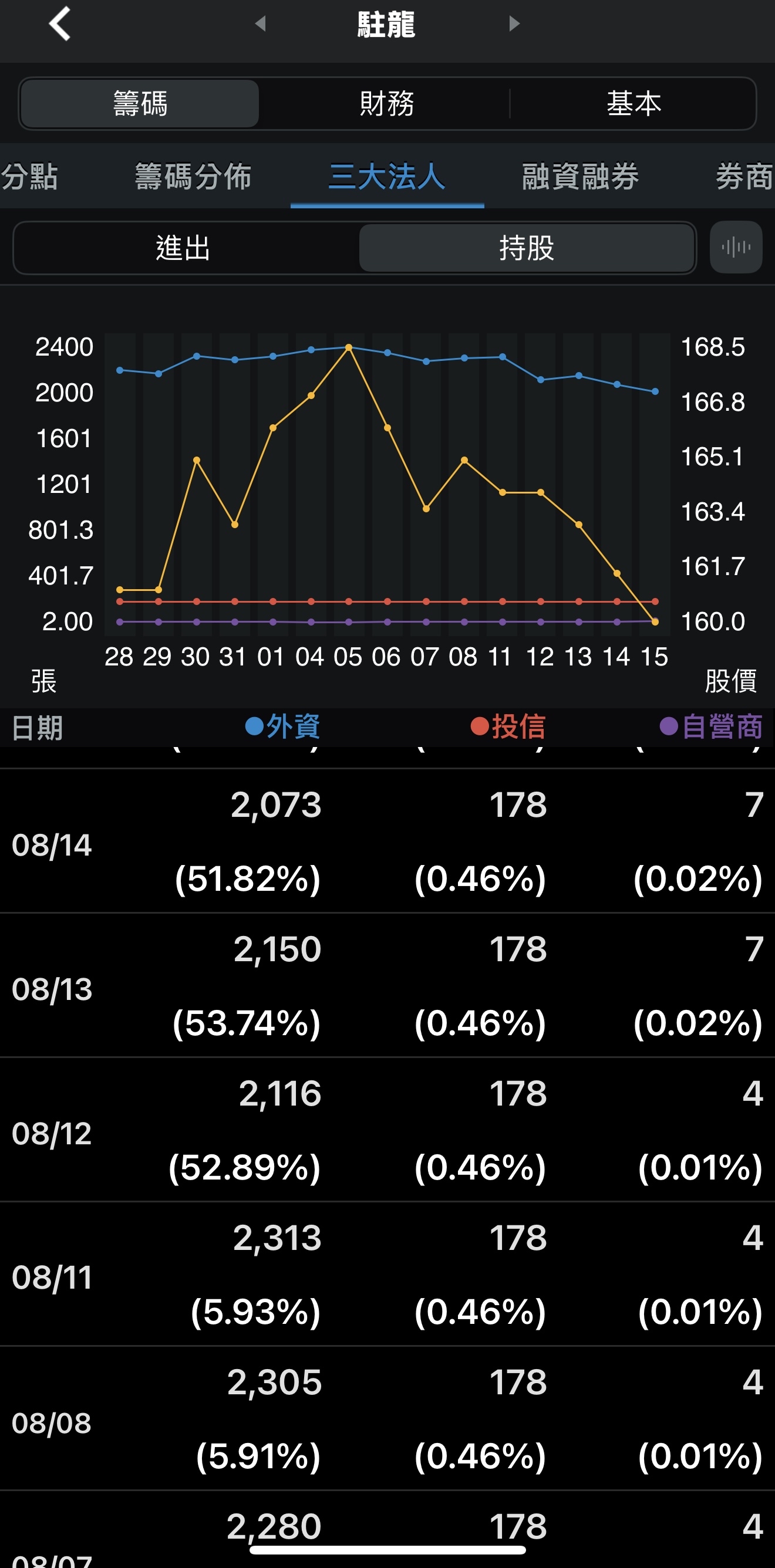
Task: Switch to the previous stock arrow
Action: click(x=261, y=23)
